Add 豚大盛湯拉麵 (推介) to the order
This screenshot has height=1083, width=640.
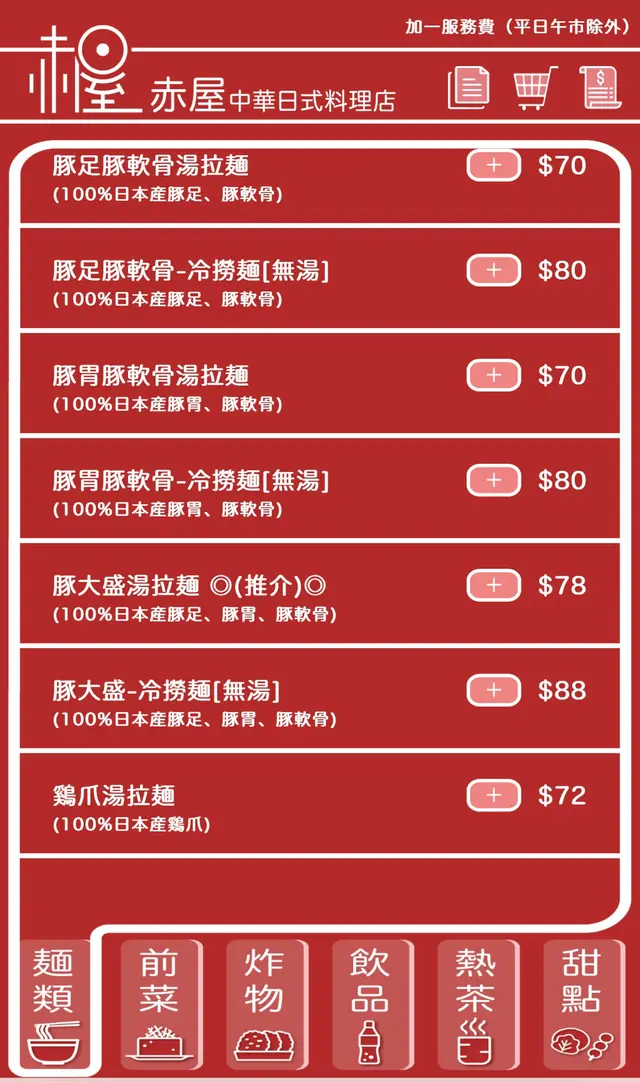pos(494,585)
